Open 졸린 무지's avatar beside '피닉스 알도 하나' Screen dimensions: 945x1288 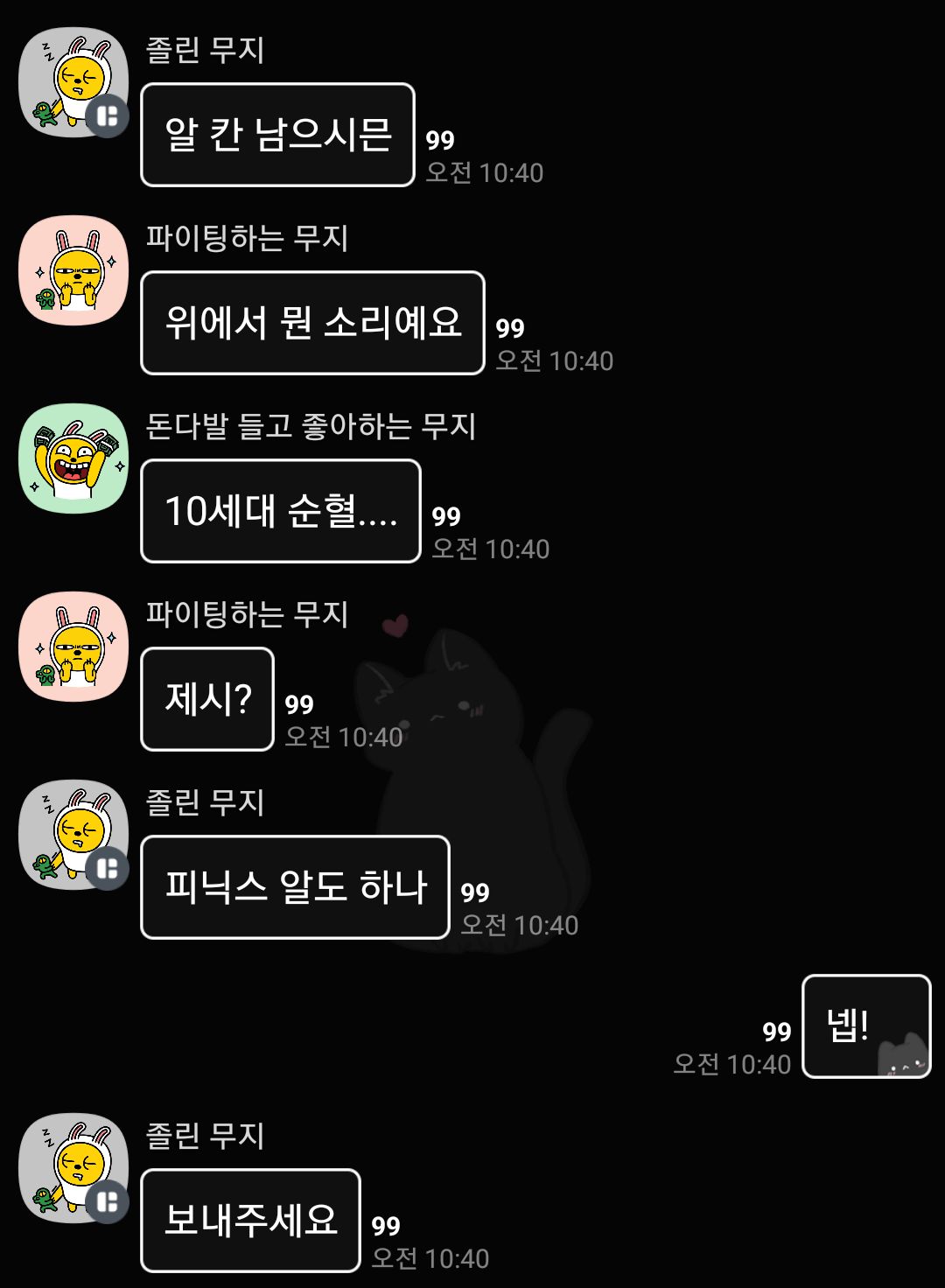(73, 835)
